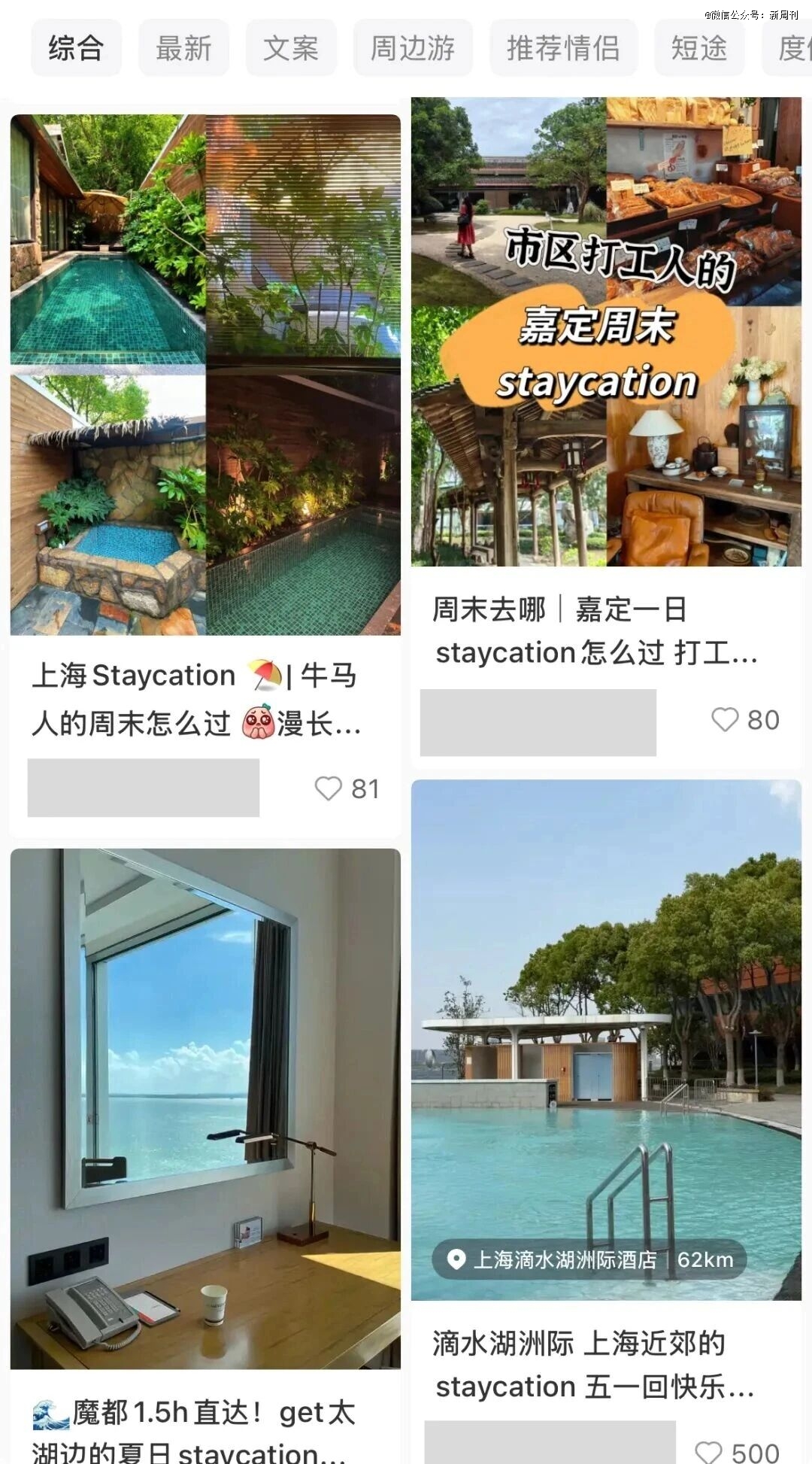
Task: Open the 文案 filter chip
Action: [x=291, y=49]
